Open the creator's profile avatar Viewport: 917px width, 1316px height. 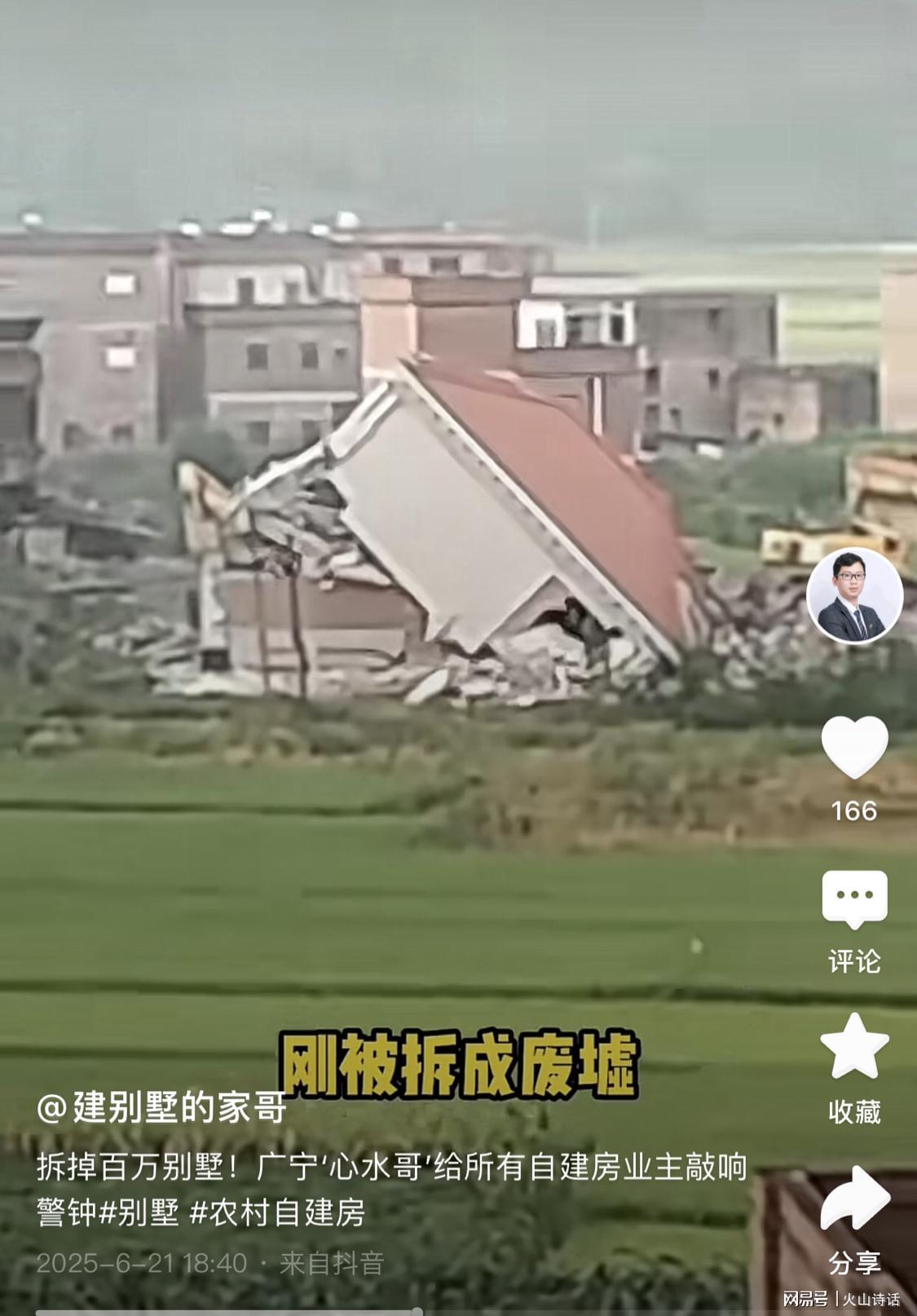point(854,596)
